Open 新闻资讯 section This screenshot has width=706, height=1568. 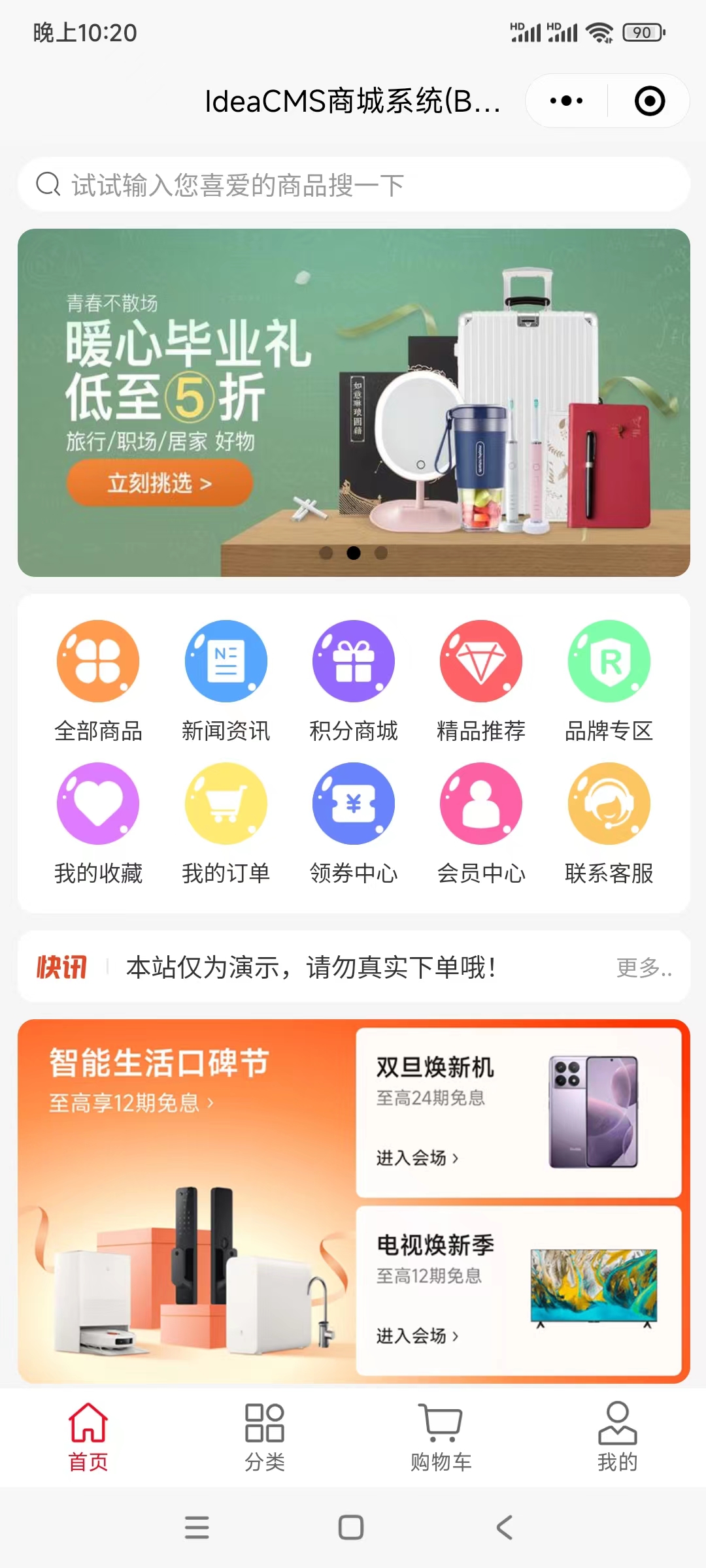(226, 679)
